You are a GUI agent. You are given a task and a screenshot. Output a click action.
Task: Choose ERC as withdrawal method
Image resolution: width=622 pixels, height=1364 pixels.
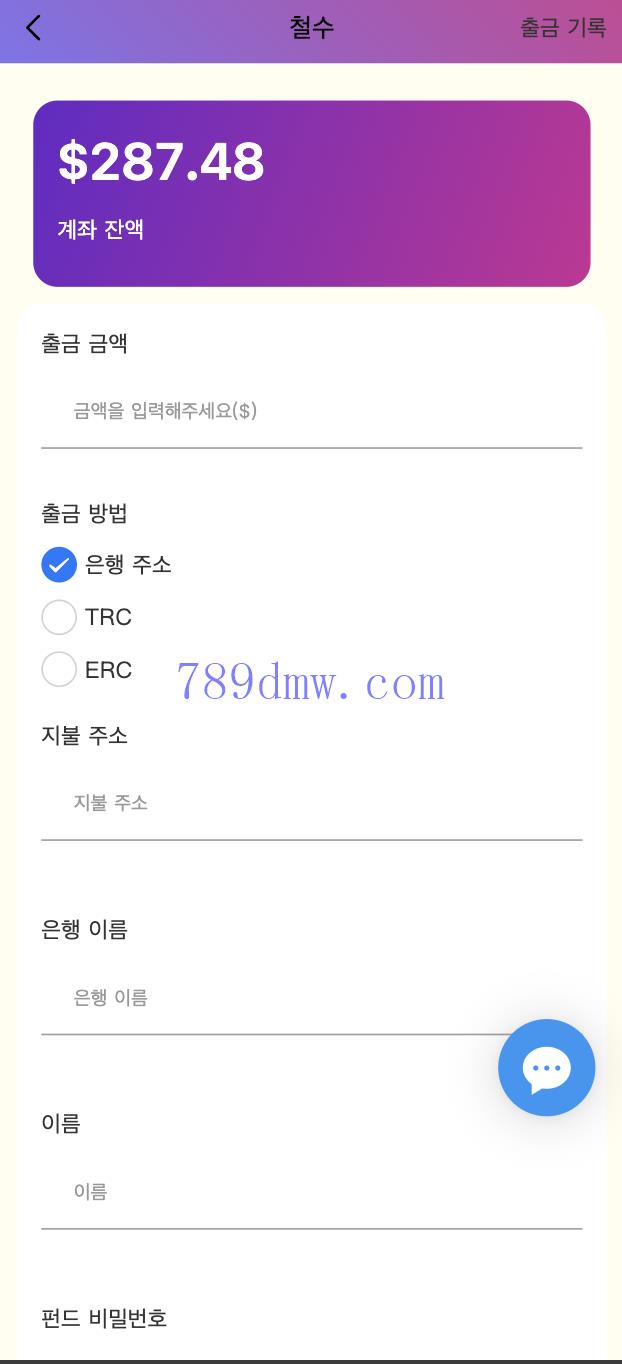coord(60,669)
